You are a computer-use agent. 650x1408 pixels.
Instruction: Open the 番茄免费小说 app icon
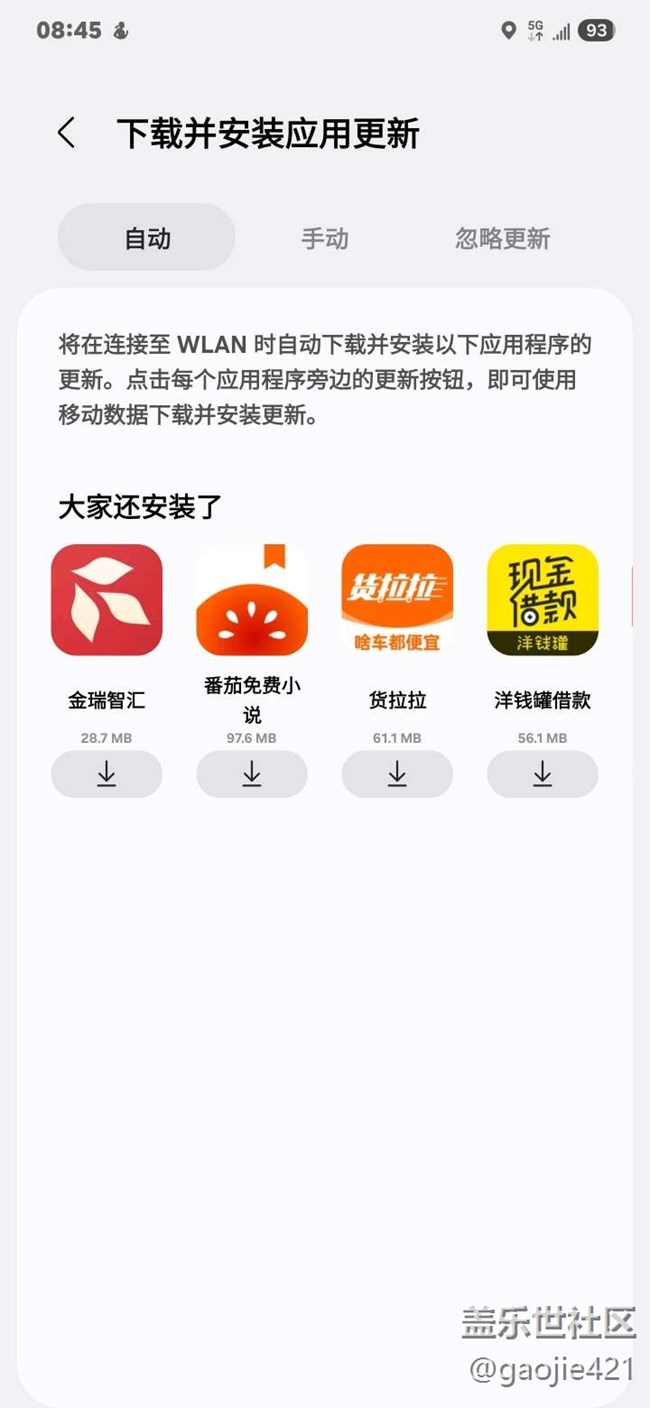coord(252,600)
